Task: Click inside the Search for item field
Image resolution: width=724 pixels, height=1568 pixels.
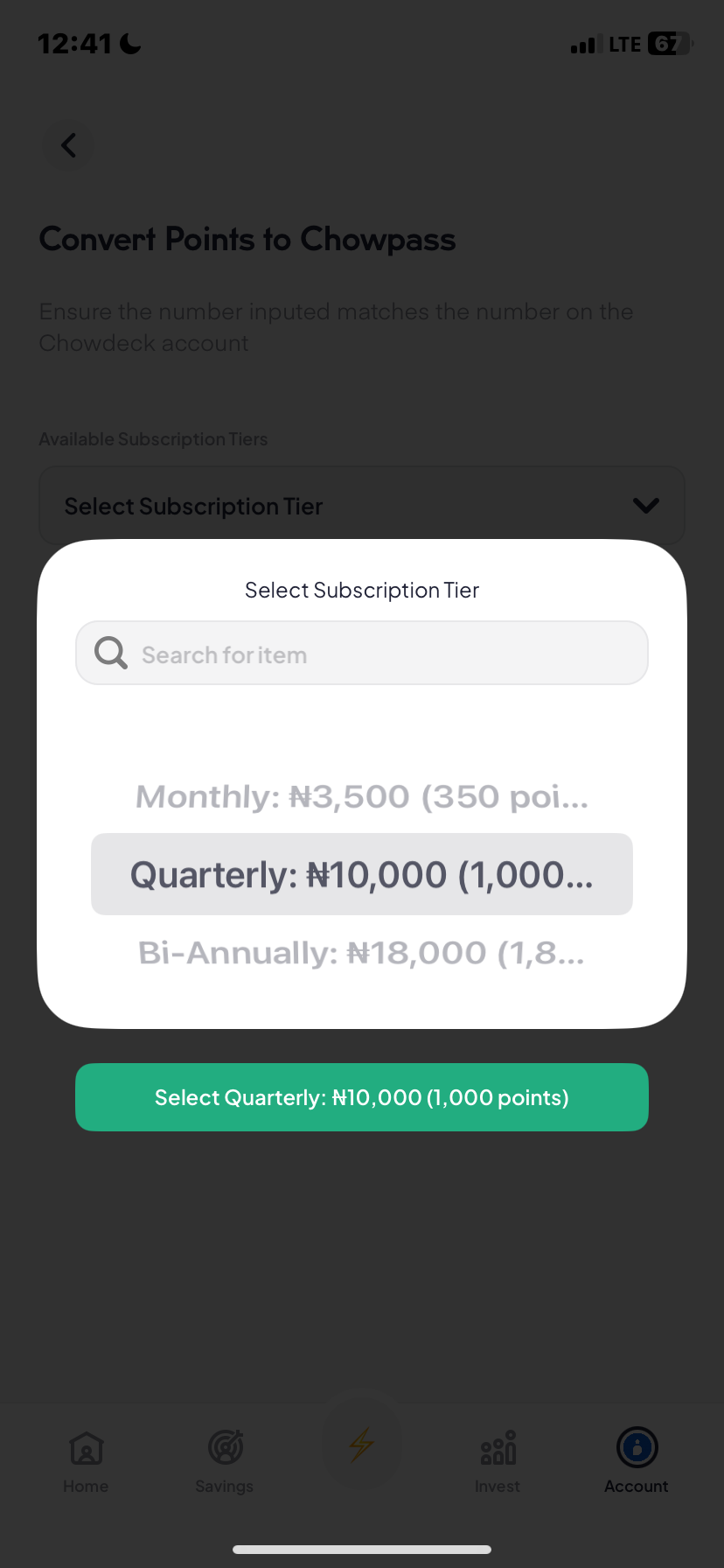Action: point(361,652)
